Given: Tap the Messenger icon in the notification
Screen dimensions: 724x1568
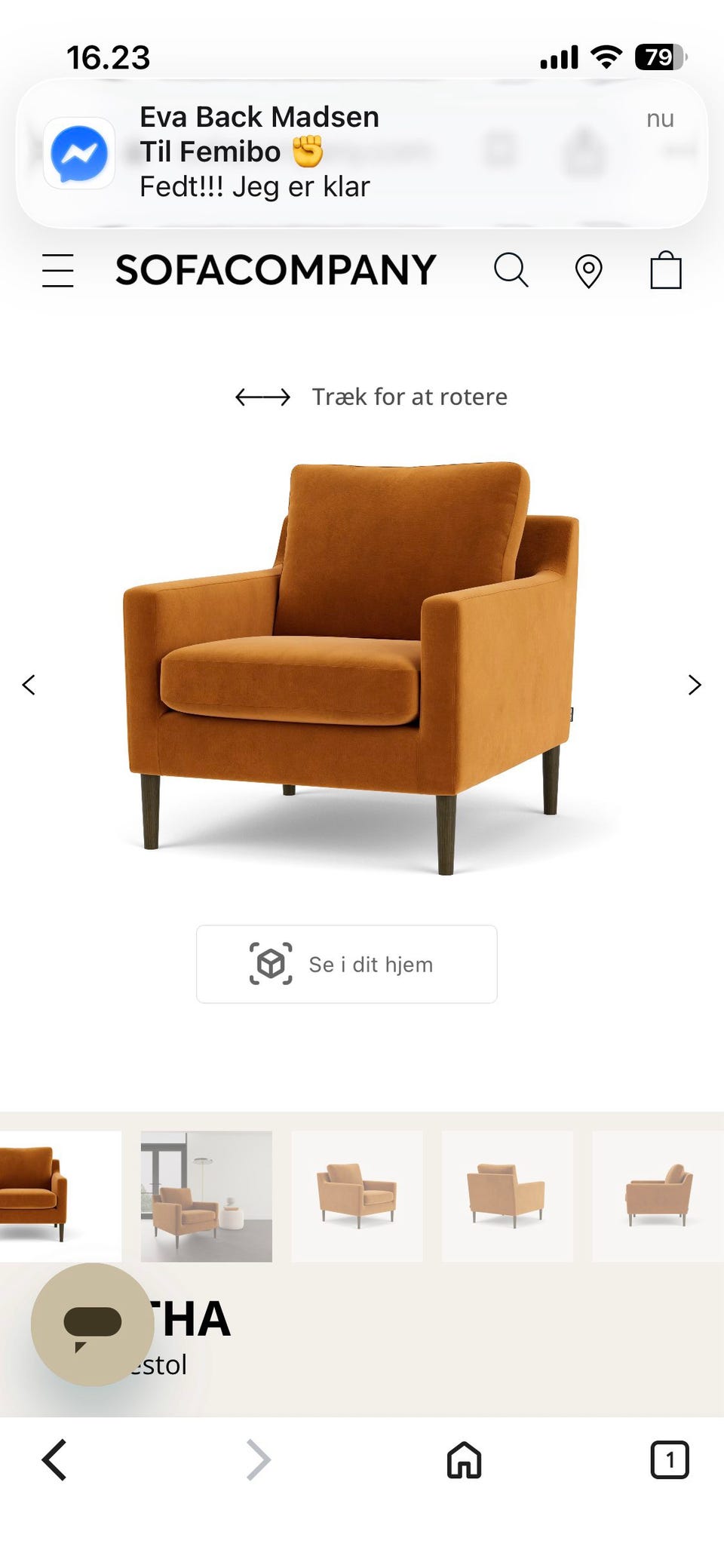Looking at the screenshot, I should [x=78, y=152].
